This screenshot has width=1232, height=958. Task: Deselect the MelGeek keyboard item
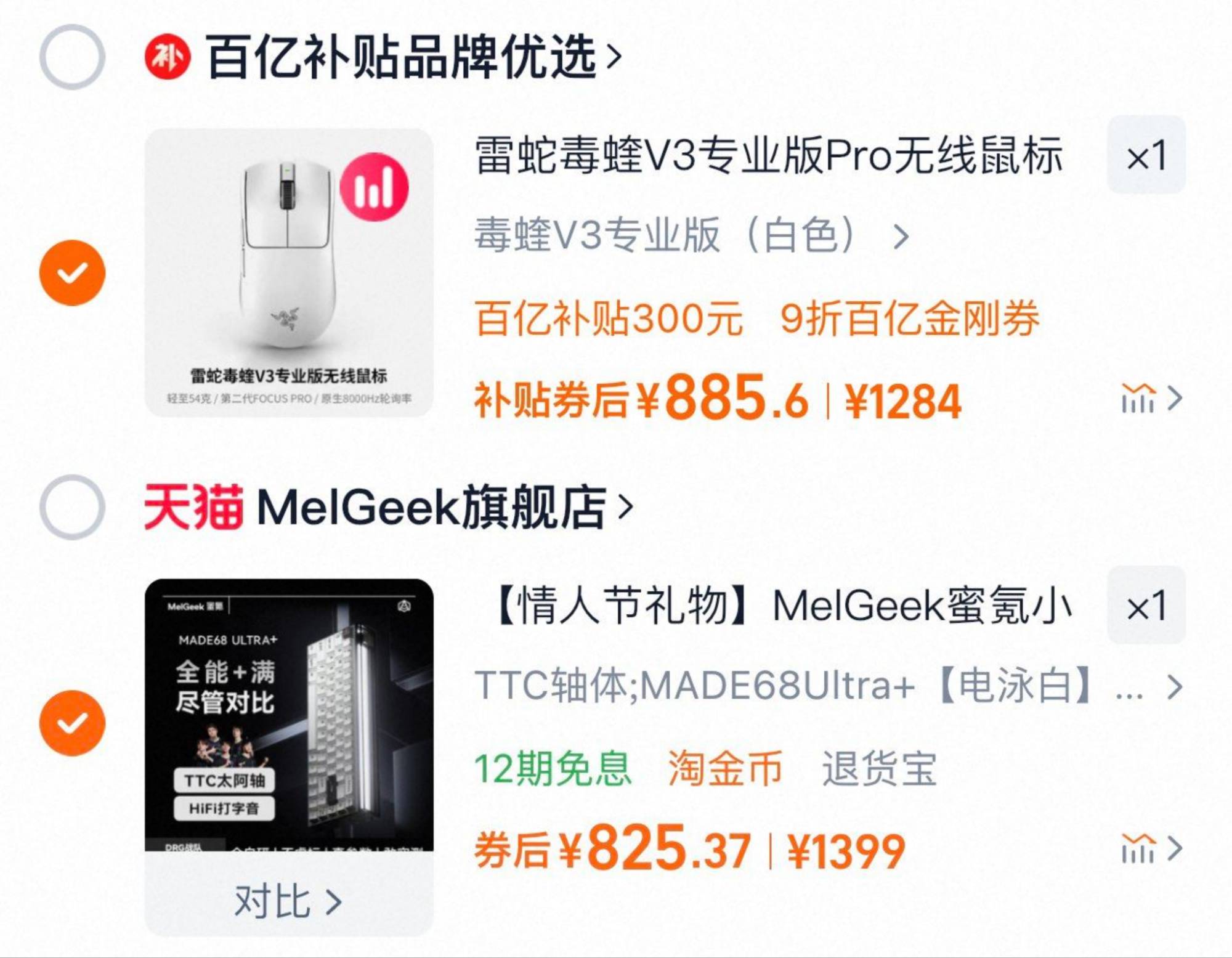(72, 723)
